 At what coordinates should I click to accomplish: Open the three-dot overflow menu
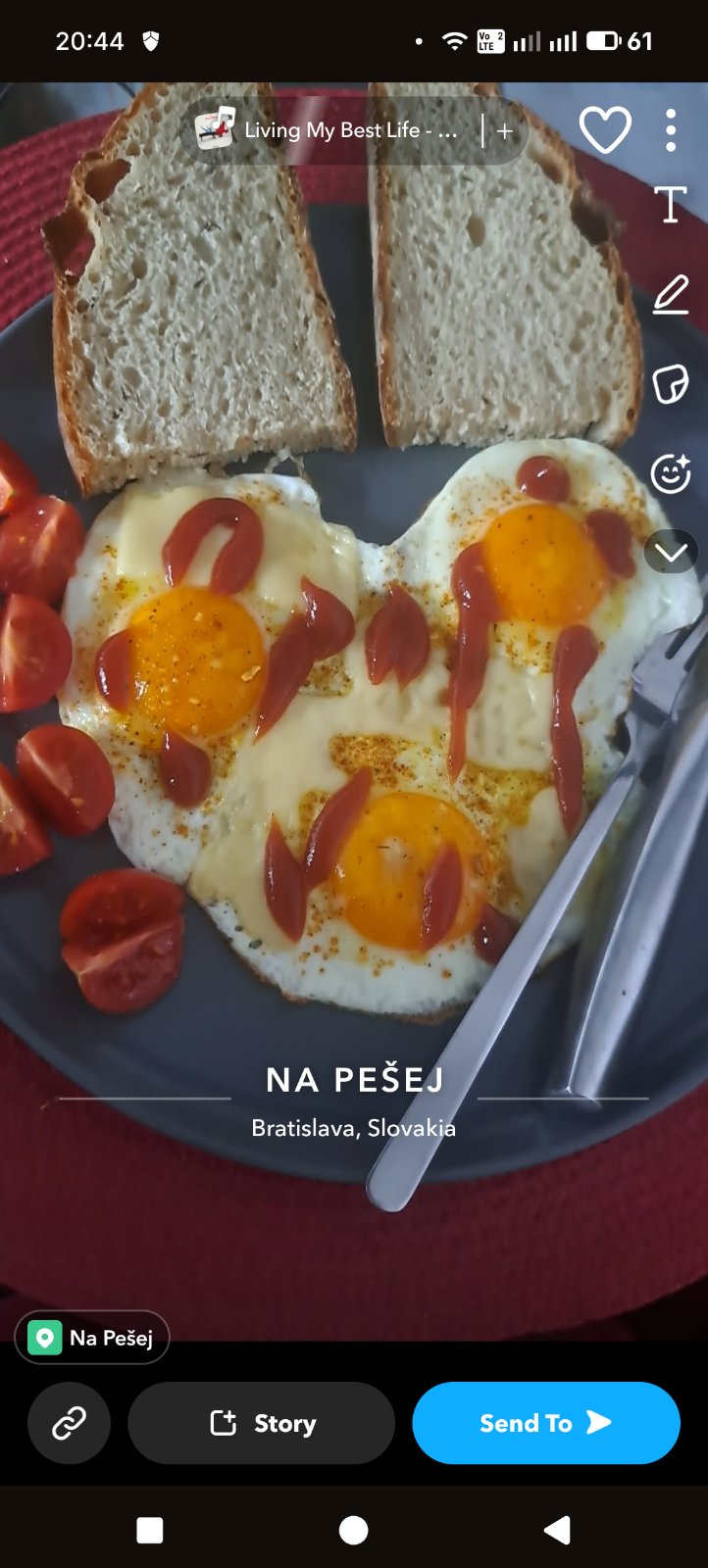click(x=671, y=130)
